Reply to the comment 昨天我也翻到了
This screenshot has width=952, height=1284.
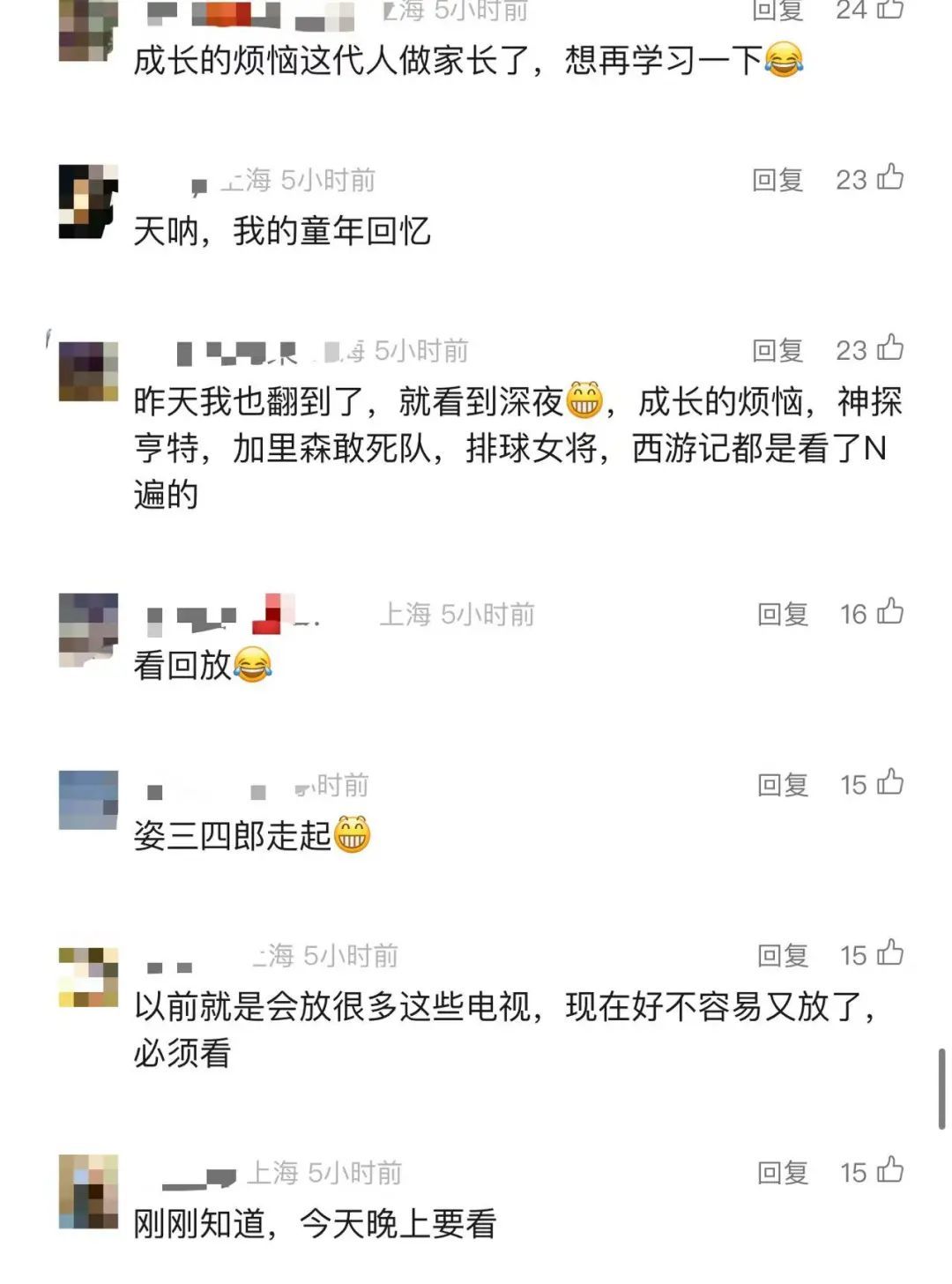(777, 350)
